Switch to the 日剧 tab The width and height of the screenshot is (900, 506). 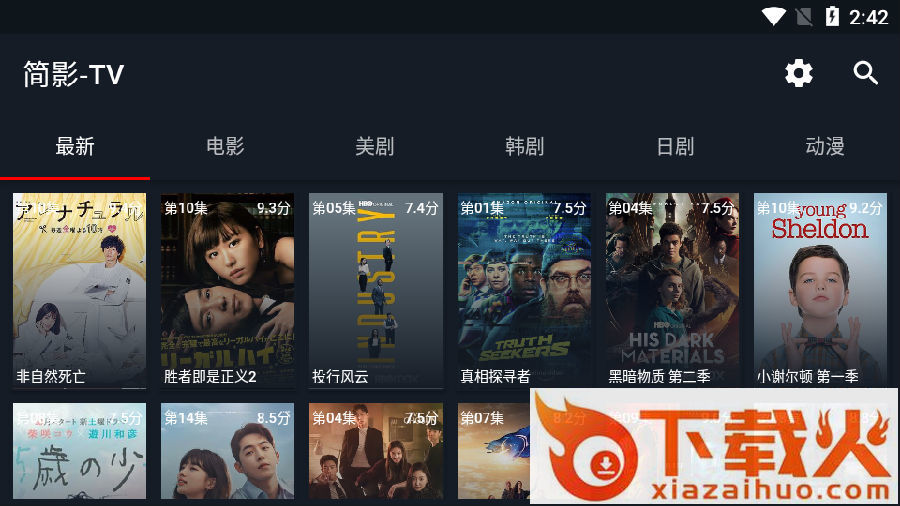point(675,147)
